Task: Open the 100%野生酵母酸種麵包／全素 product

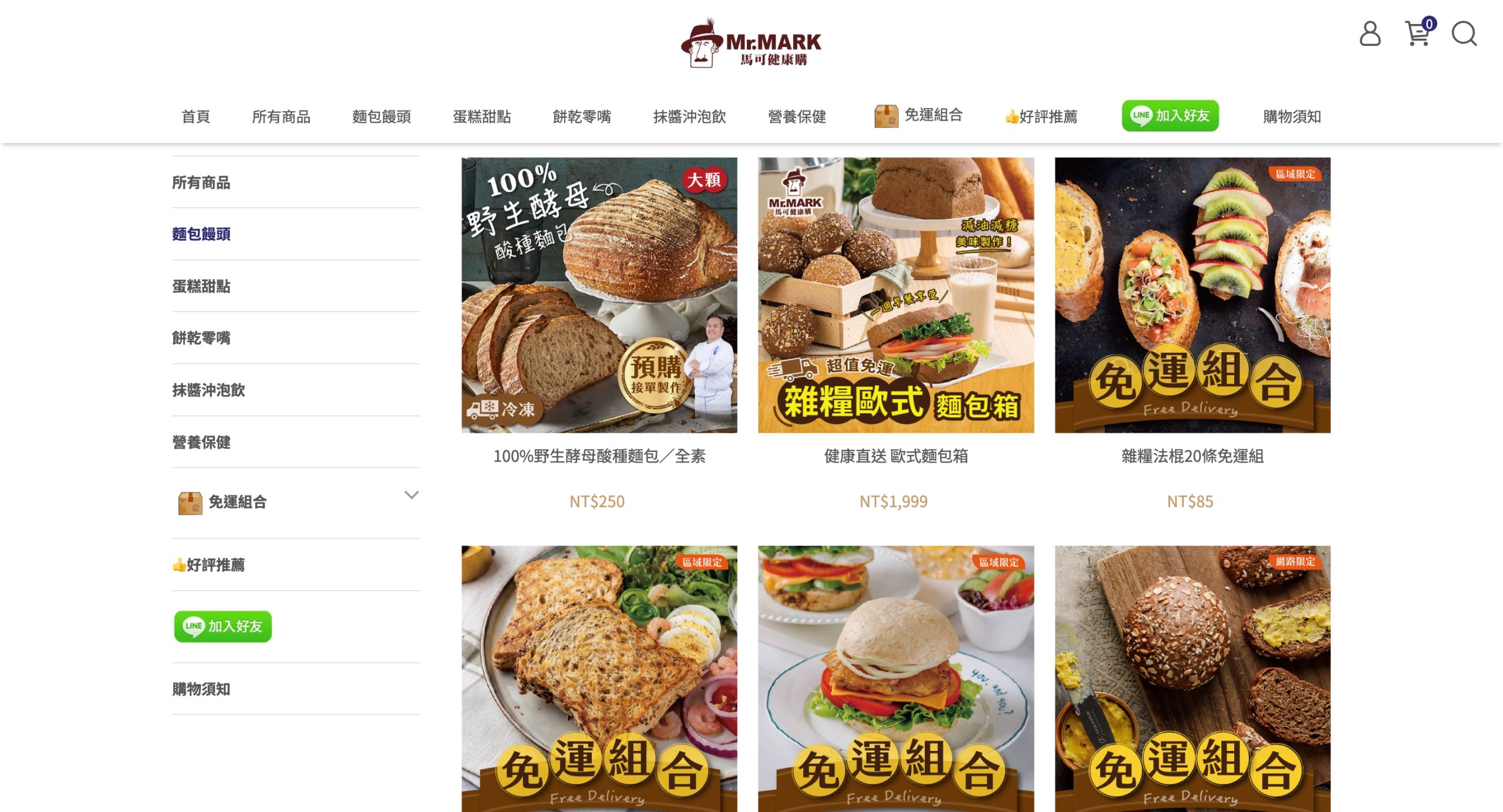Action: click(599, 295)
